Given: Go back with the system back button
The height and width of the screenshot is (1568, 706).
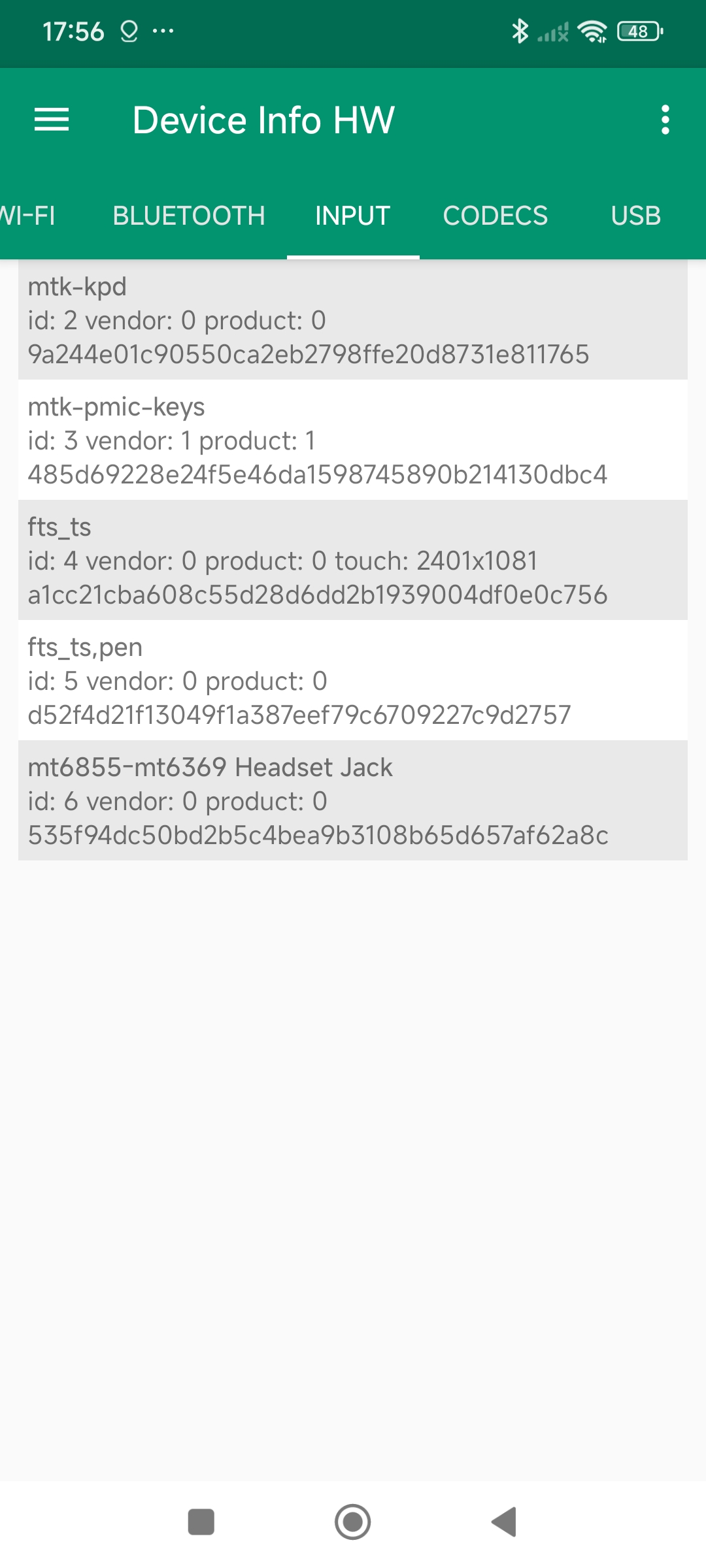Looking at the screenshot, I should tap(504, 1522).
